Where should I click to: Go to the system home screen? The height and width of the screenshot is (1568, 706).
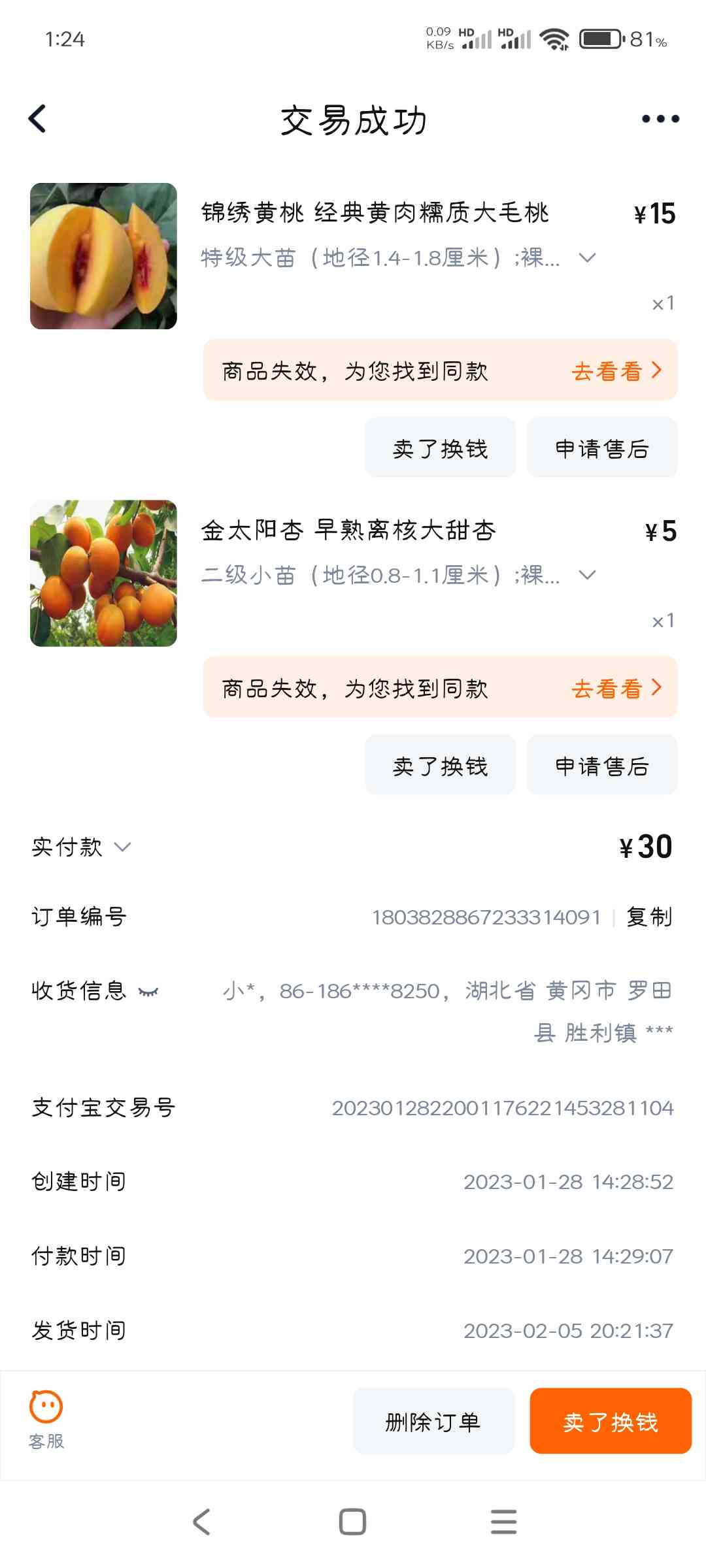pyautogui.click(x=352, y=1522)
